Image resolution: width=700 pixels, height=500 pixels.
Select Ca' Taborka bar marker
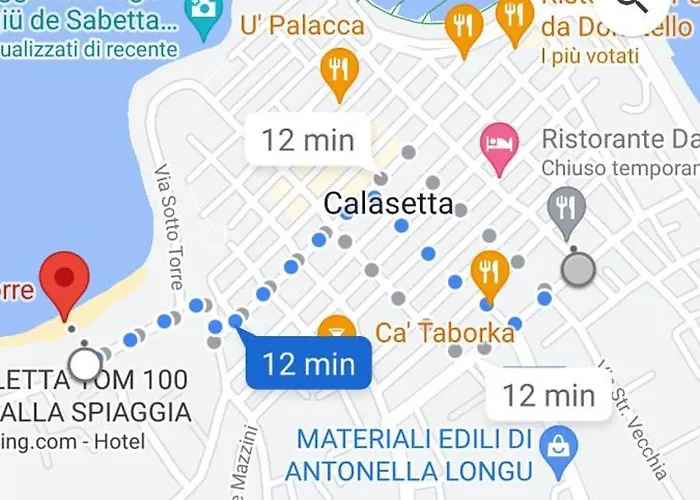pyautogui.click(x=335, y=331)
